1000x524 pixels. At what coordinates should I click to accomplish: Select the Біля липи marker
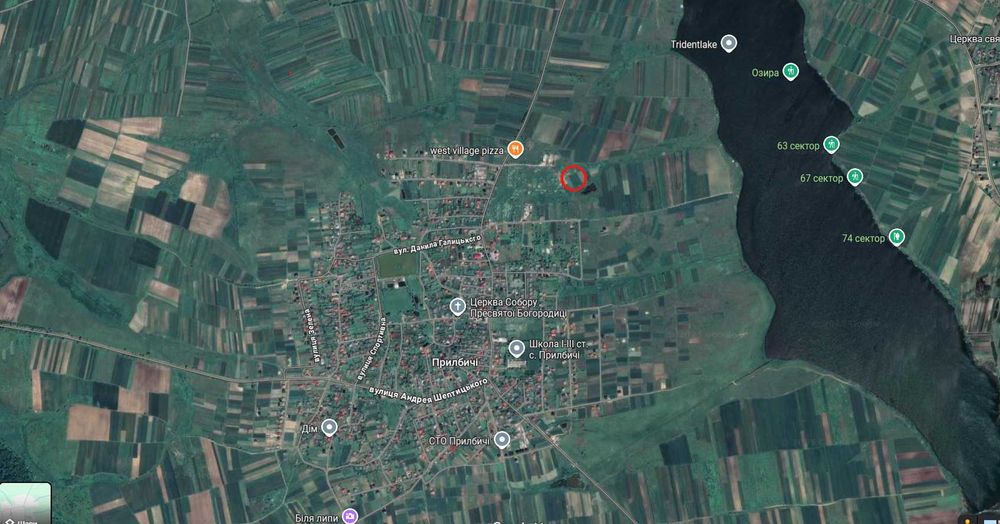(350, 516)
